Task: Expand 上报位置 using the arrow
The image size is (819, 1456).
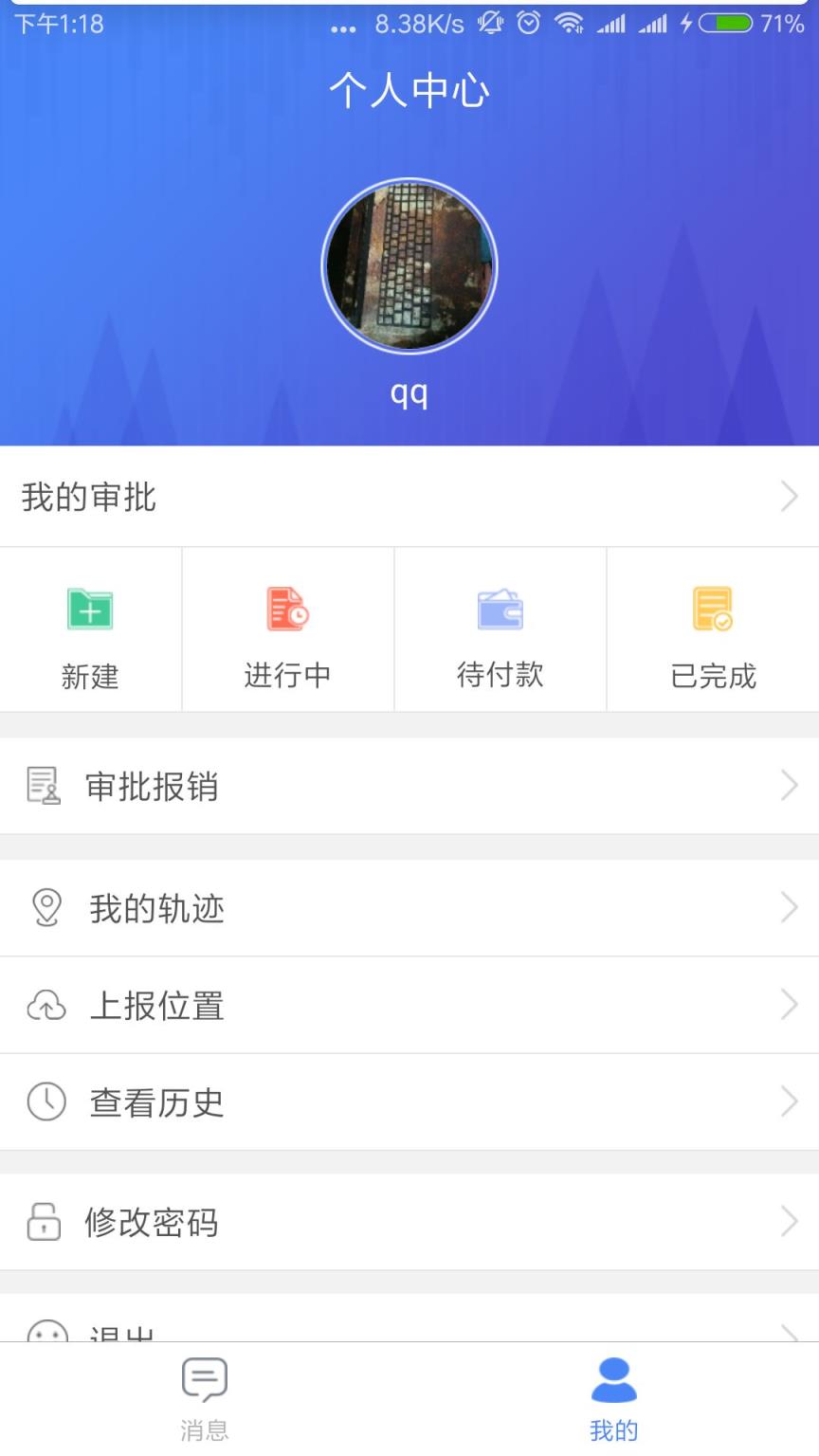Action: [790, 1005]
